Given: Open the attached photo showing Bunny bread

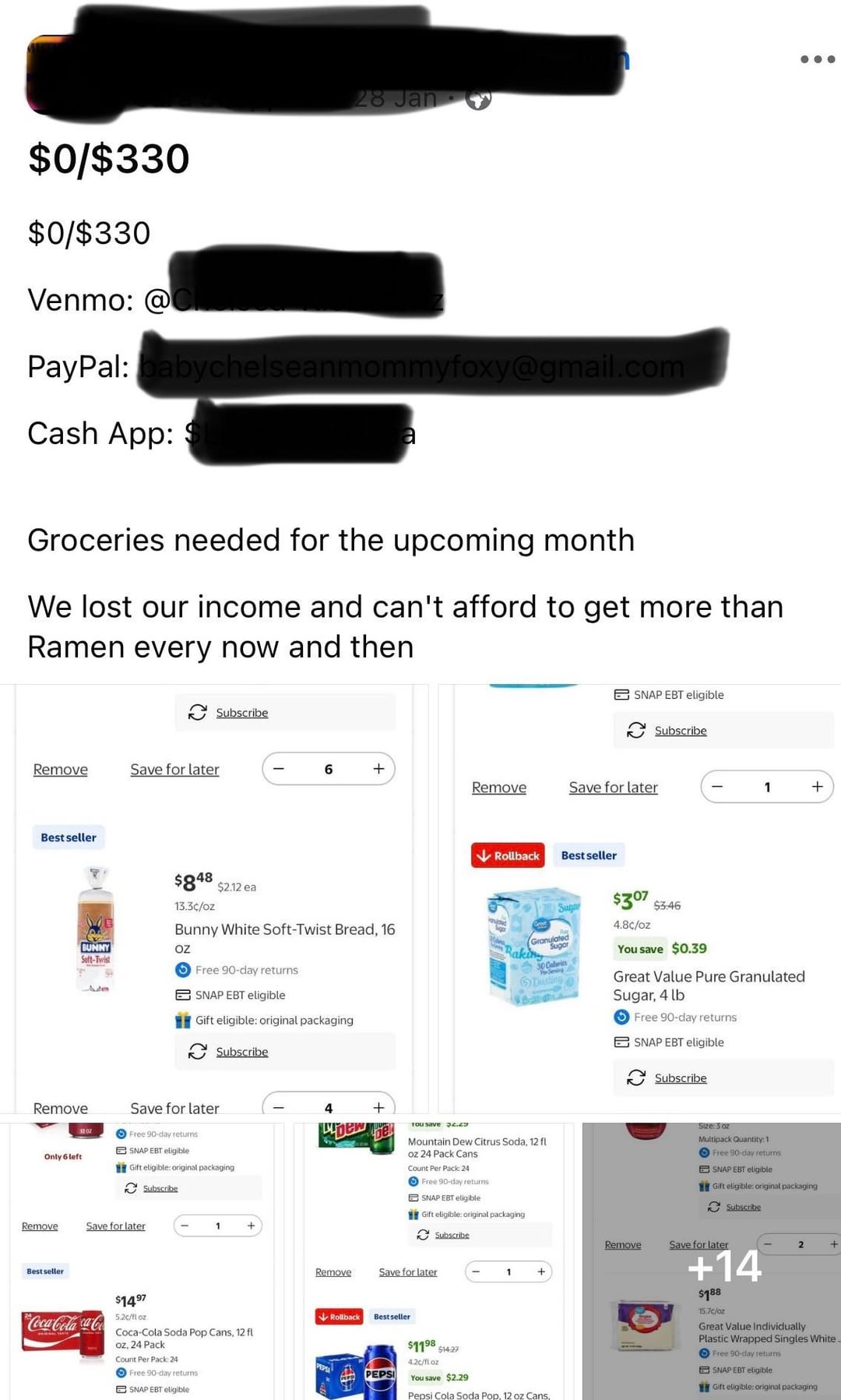Looking at the screenshot, I should tap(214, 900).
